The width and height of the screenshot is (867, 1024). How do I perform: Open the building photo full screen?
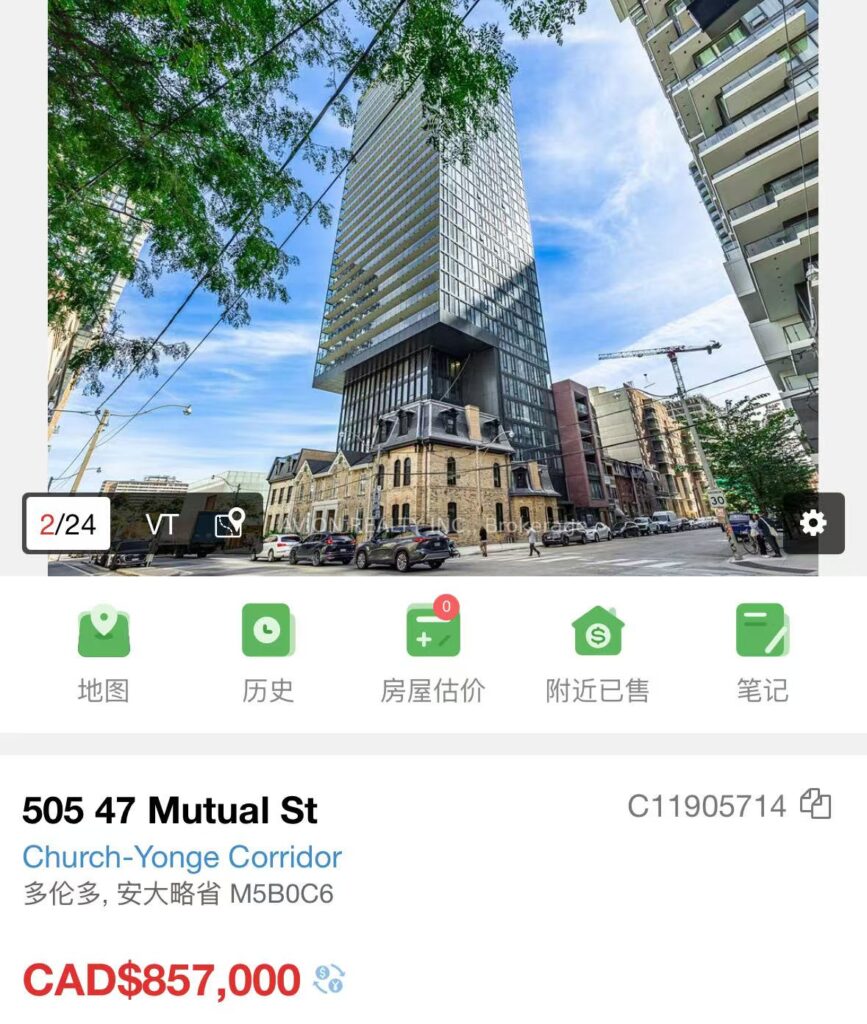click(433, 250)
